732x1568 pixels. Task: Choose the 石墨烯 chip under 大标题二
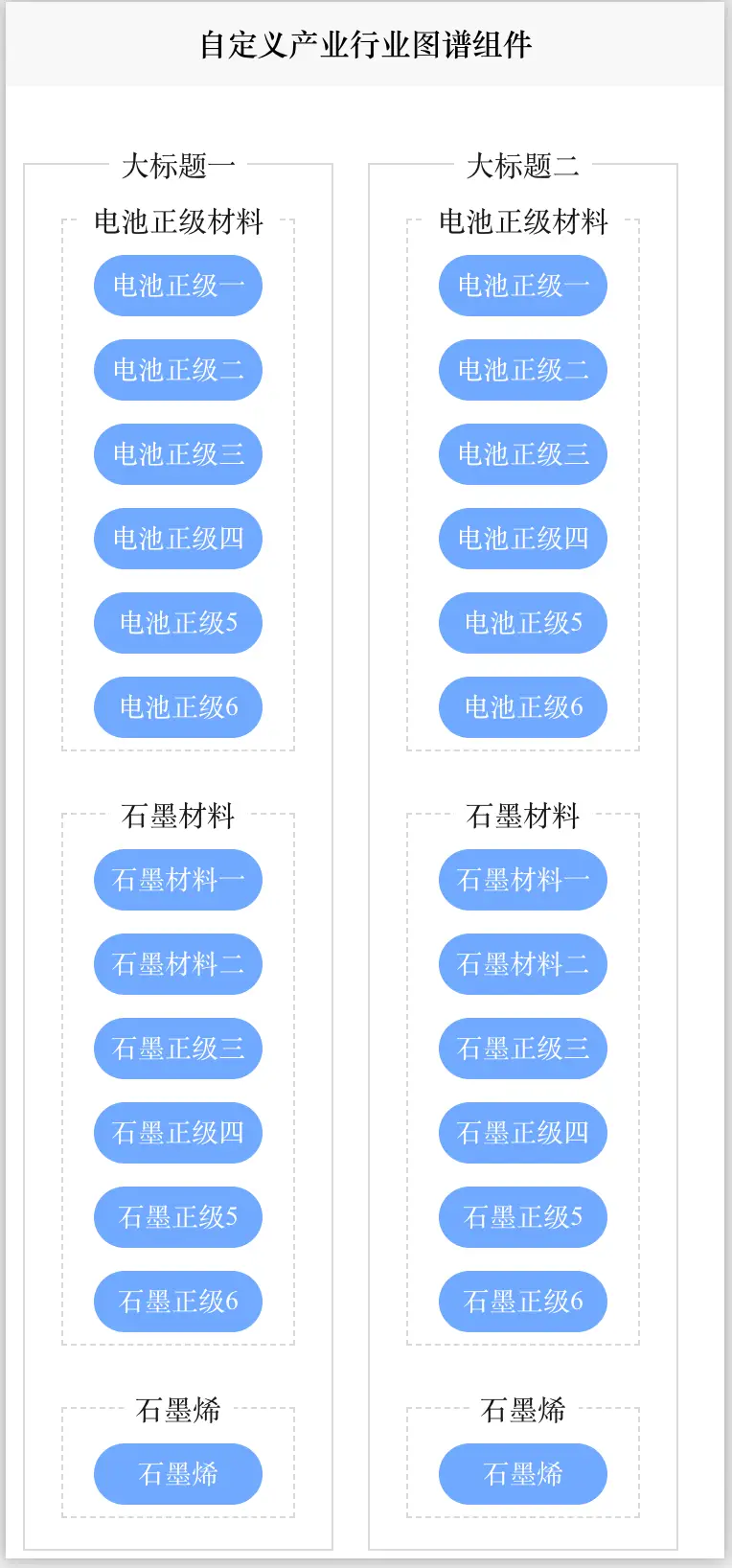(x=523, y=1474)
